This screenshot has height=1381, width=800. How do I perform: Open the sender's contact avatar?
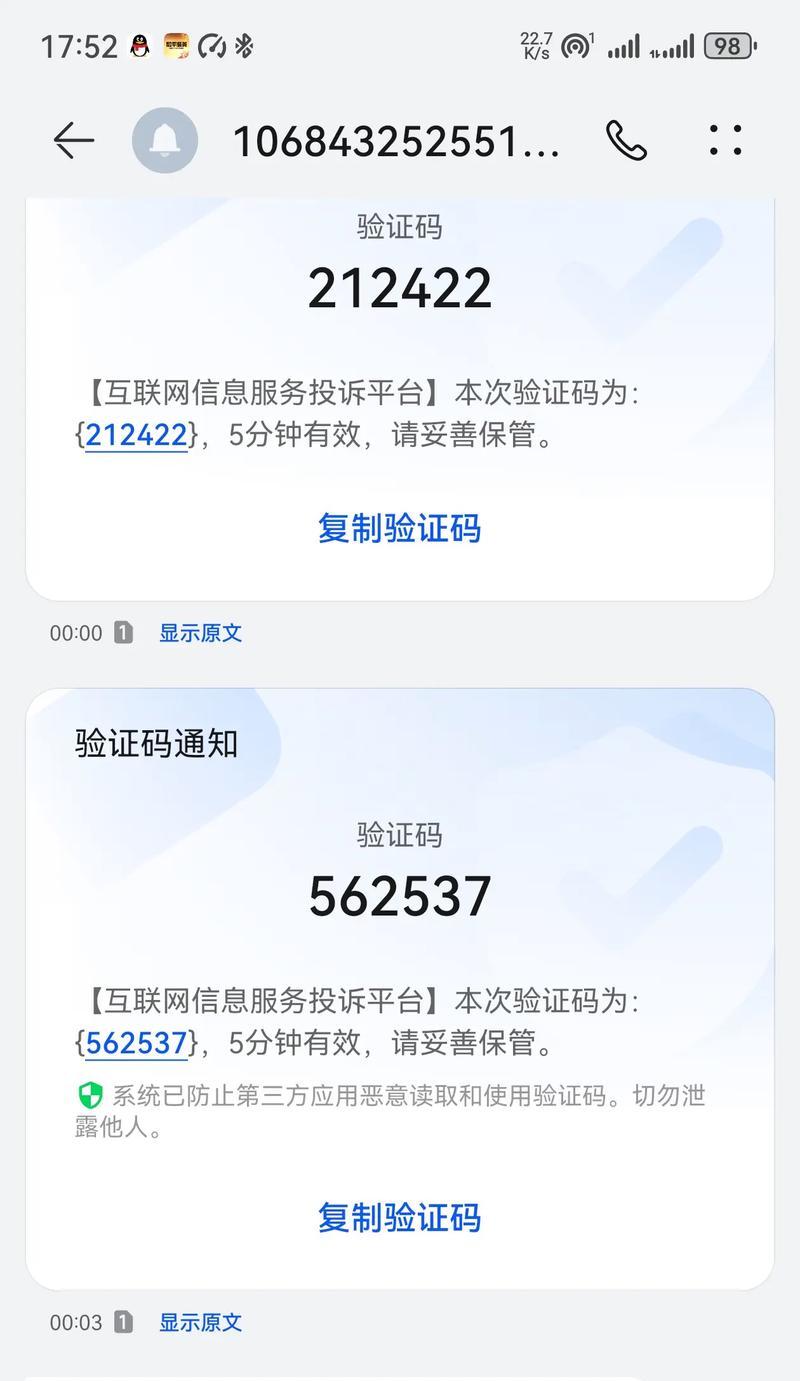[x=165, y=141]
